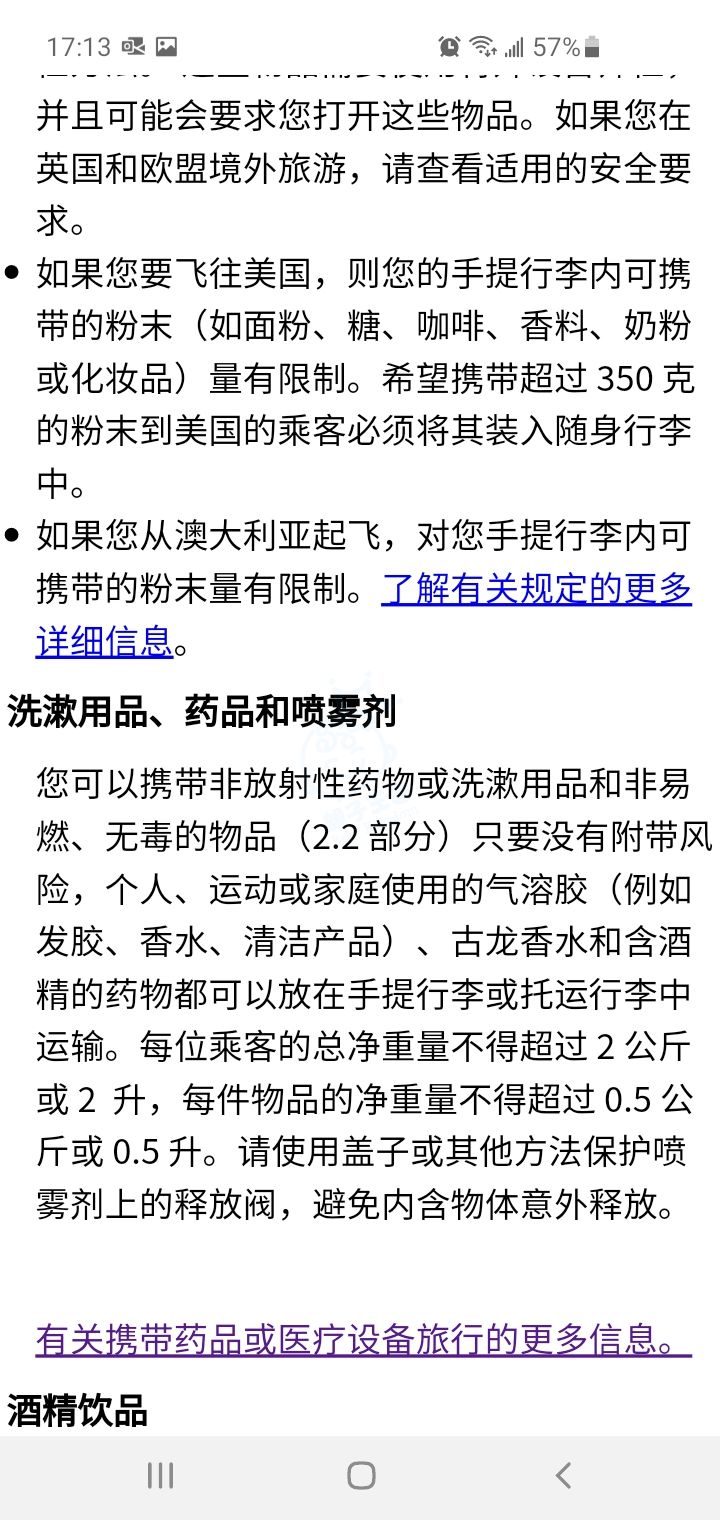Go back with the system back button
This screenshot has height=1520, width=720.
563,1475
